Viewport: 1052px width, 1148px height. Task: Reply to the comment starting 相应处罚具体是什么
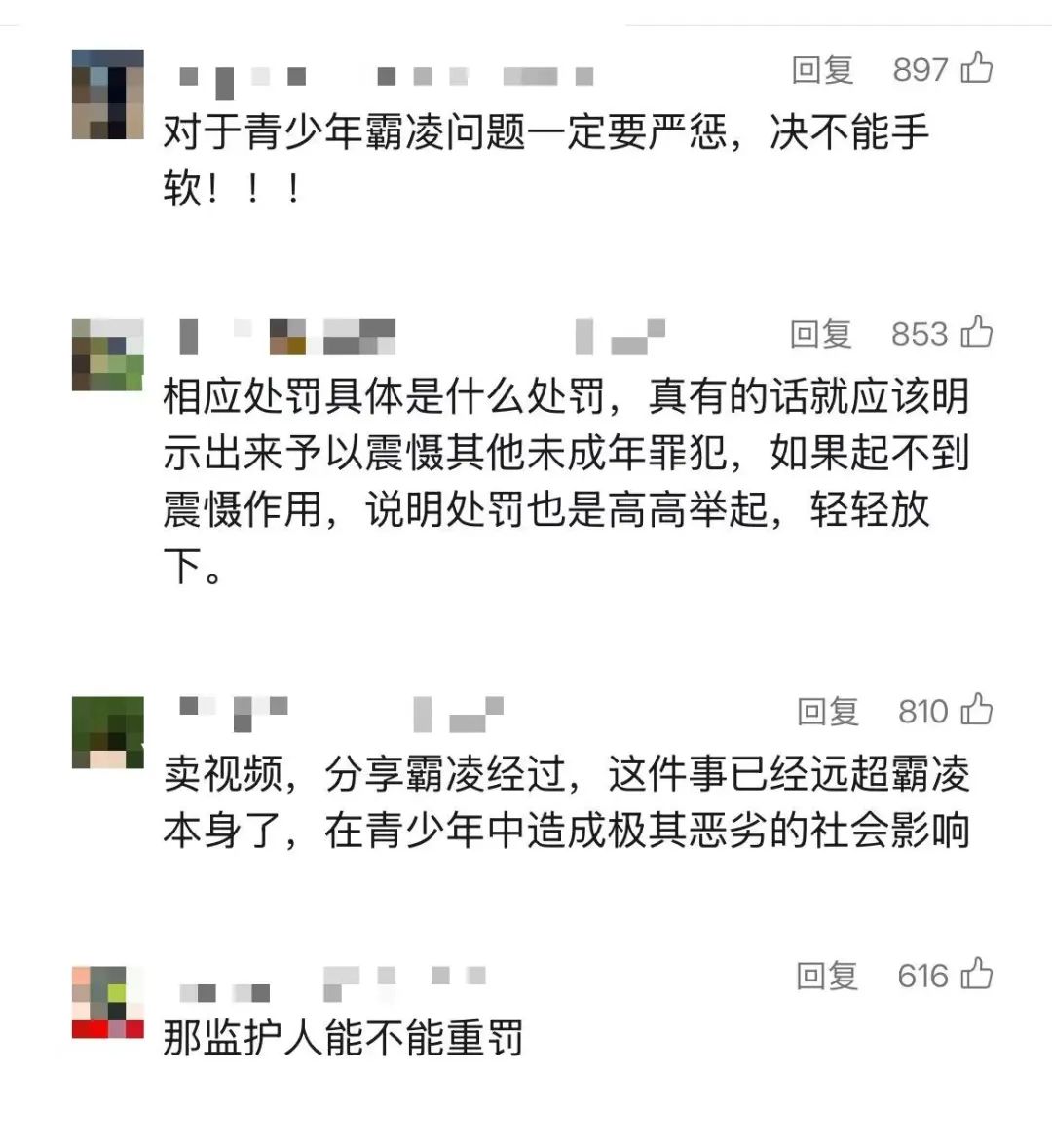pos(820,333)
